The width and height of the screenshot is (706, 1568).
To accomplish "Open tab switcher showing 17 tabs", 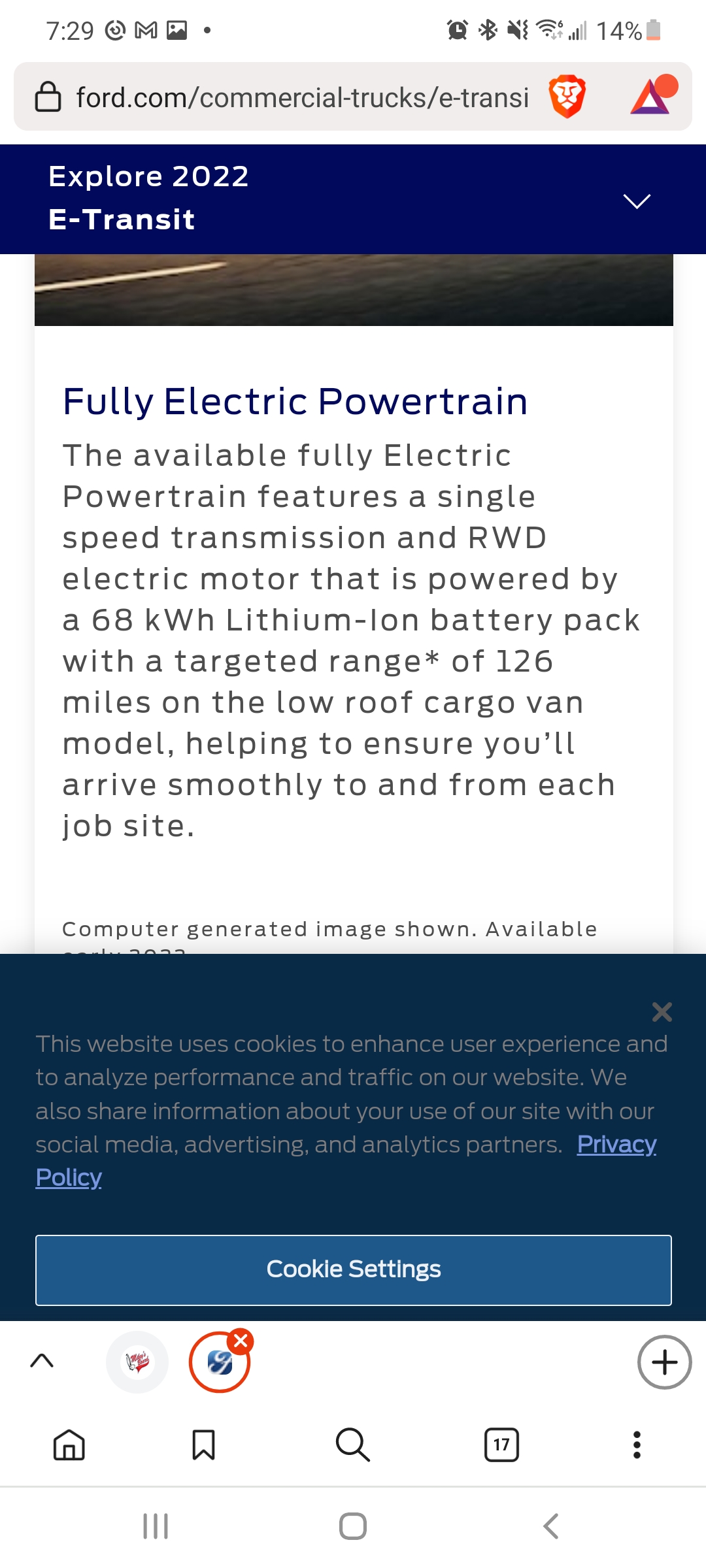I will click(501, 1445).
